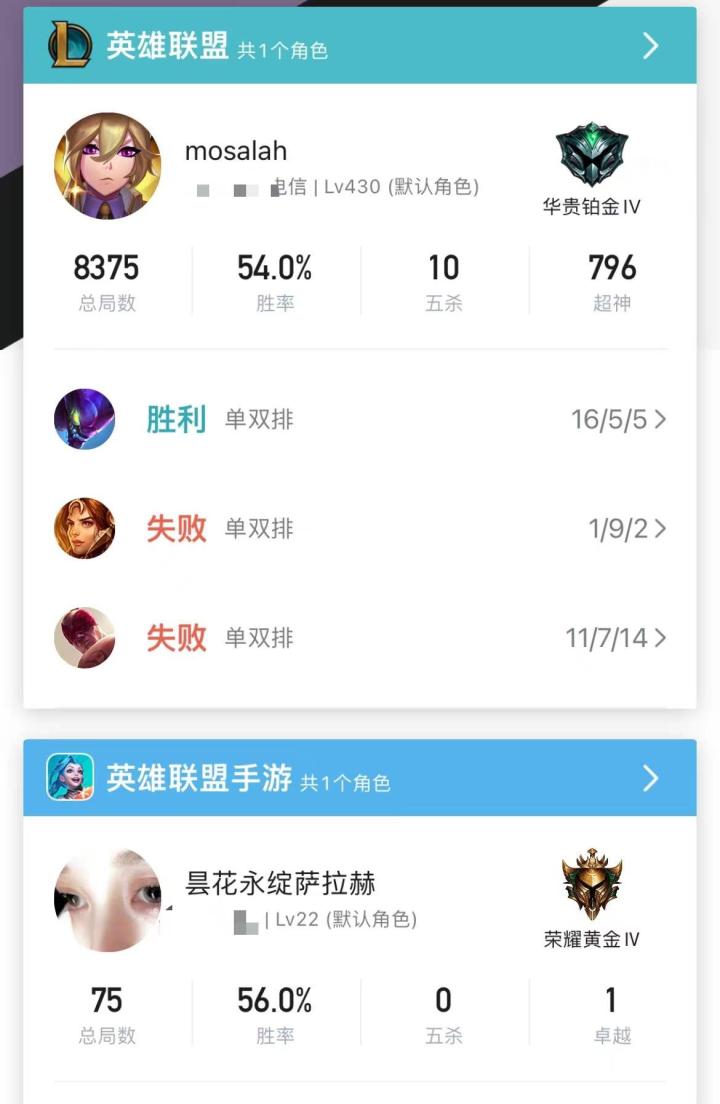Open the 昙花永绽萨拉赫 role profile
Screen dimensions: 720x1104
coord(280,884)
